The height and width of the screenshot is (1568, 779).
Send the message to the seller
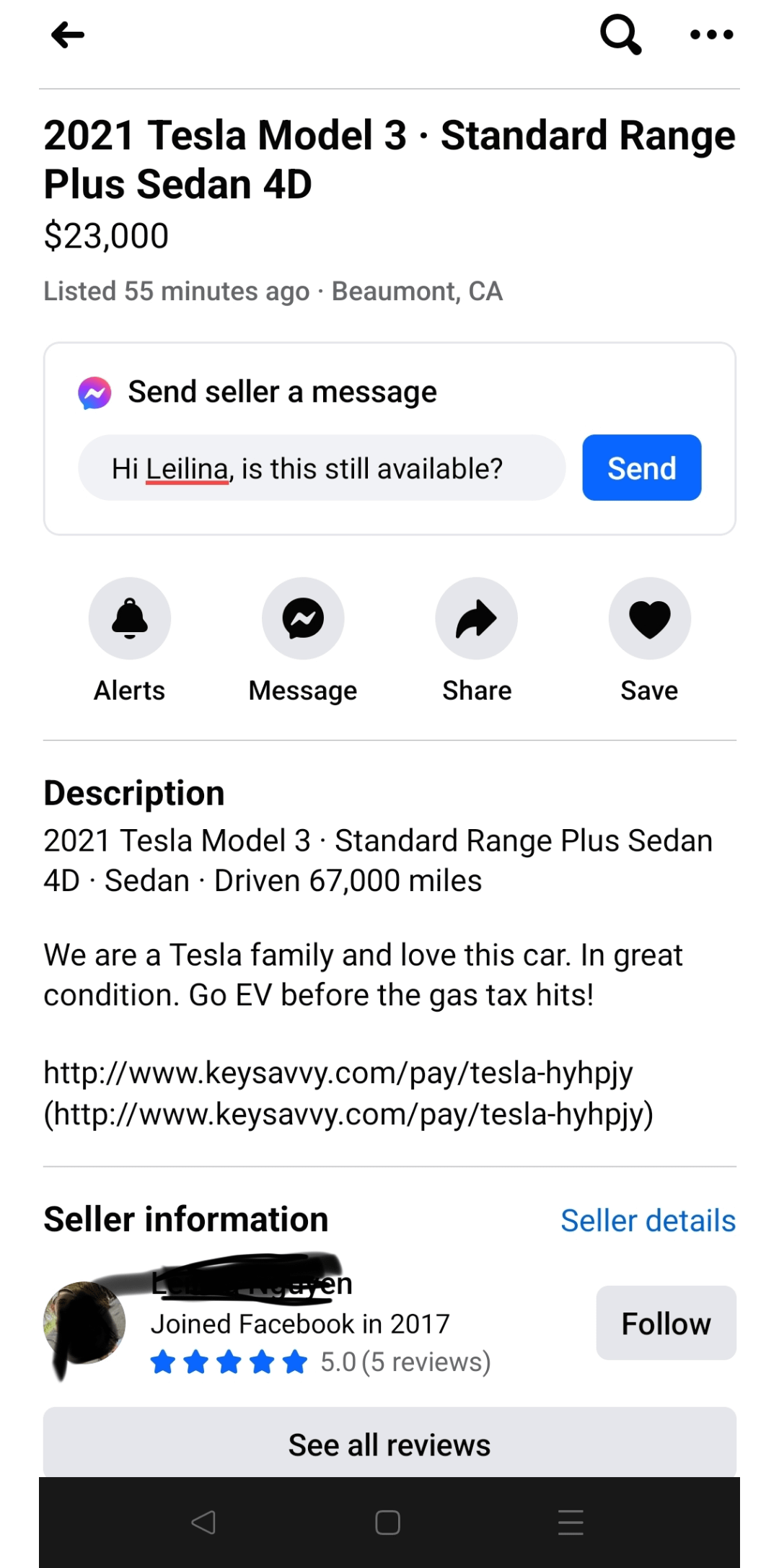point(641,468)
